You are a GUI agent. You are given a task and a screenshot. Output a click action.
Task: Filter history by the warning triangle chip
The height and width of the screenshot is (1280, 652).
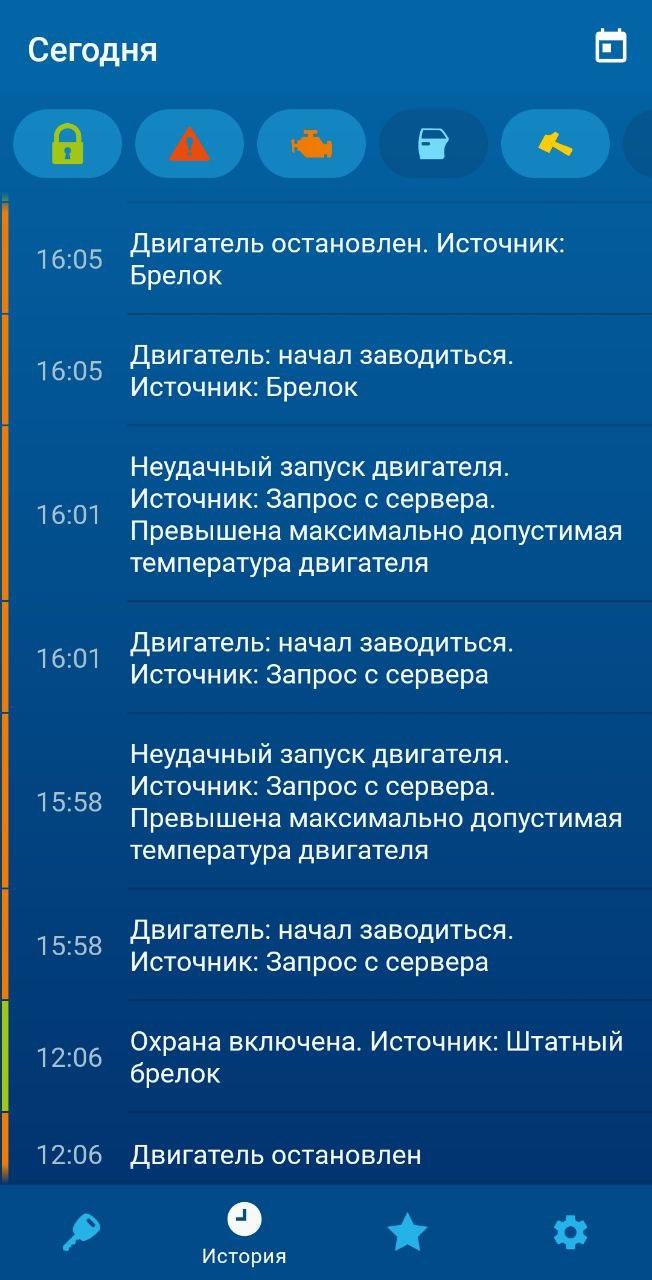click(189, 144)
